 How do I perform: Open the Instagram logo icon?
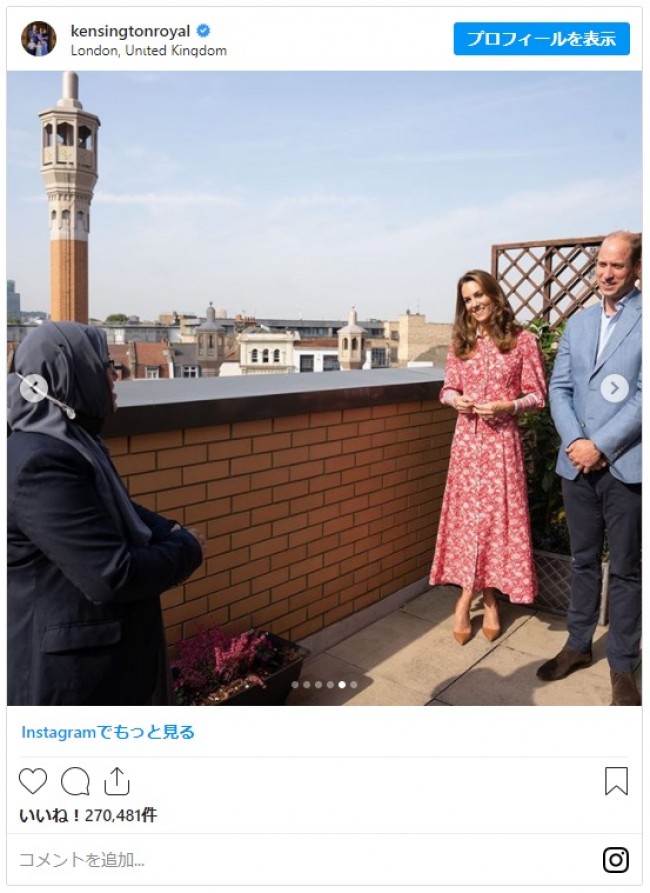point(616,859)
